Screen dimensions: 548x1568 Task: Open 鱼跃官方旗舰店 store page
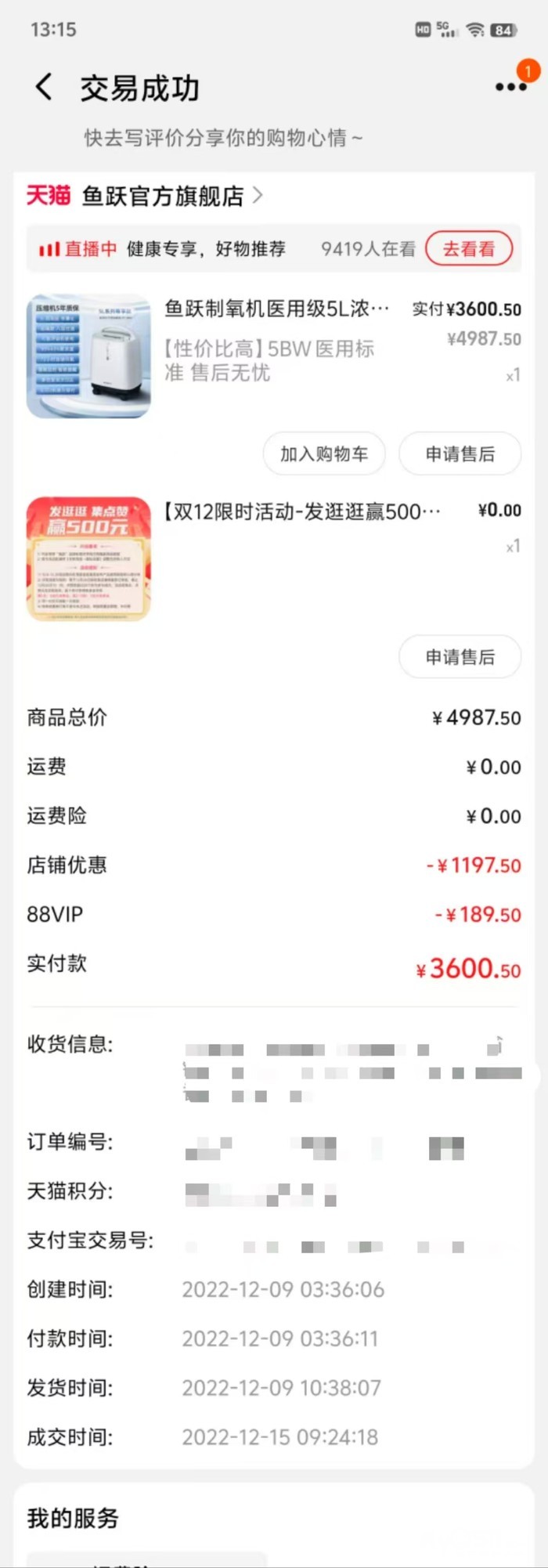click(163, 196)
